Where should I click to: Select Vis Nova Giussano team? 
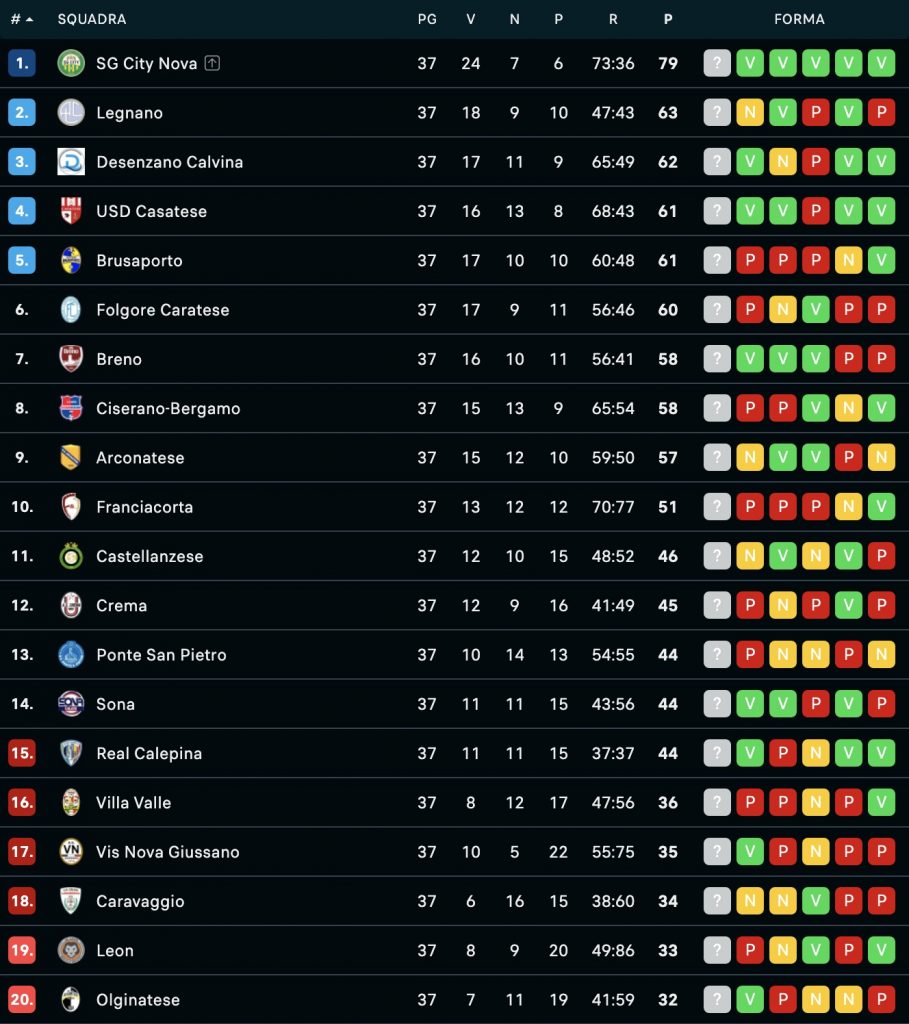click(x=167, y=852)
